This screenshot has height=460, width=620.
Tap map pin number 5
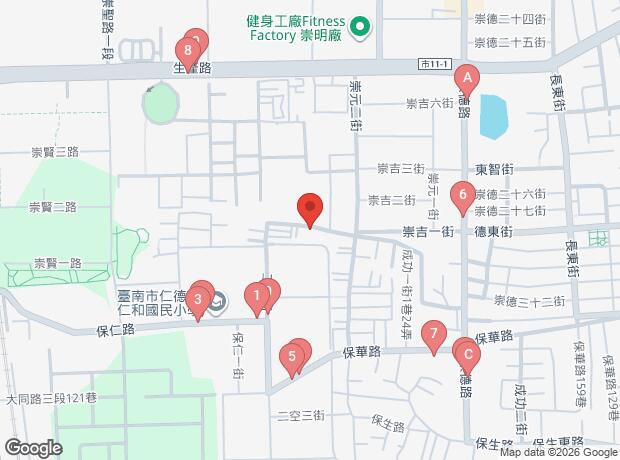[x=292, y=357]
